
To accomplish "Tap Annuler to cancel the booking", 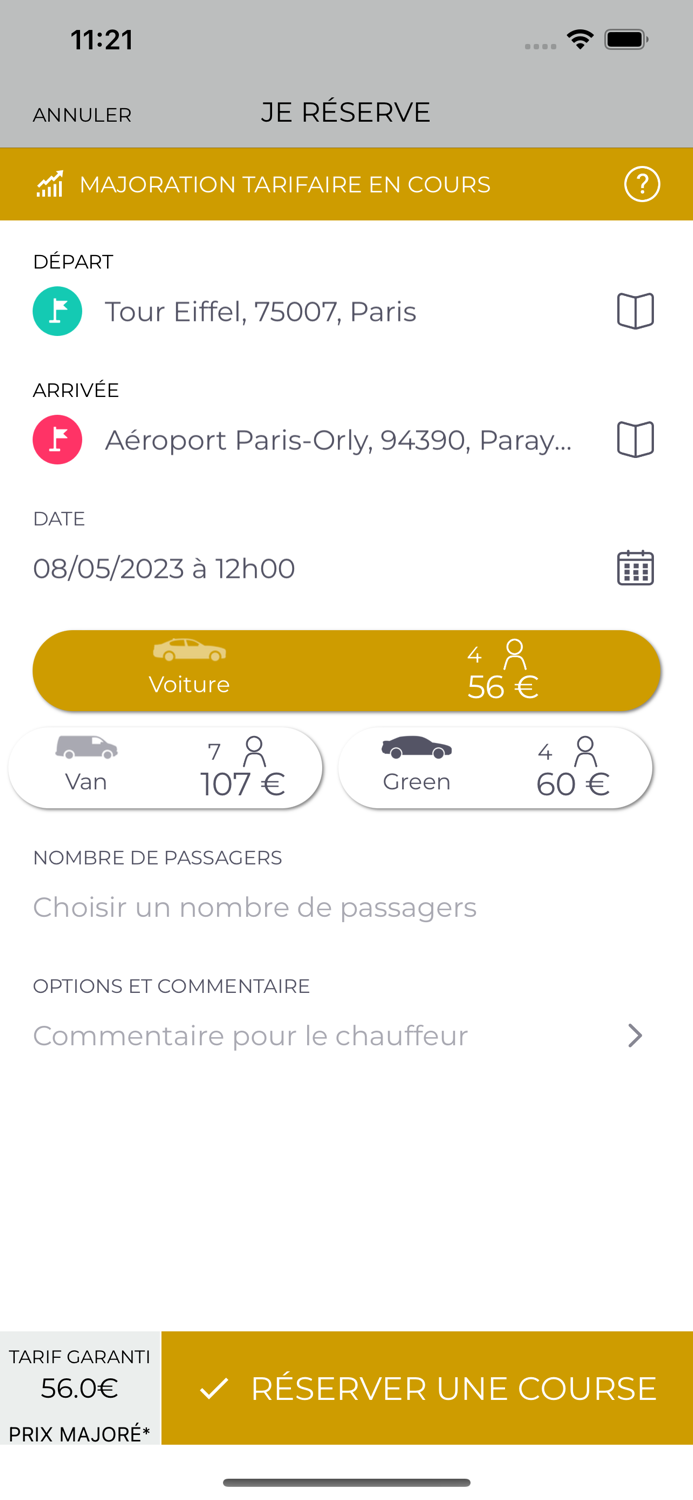I will (x=82, y=115).
